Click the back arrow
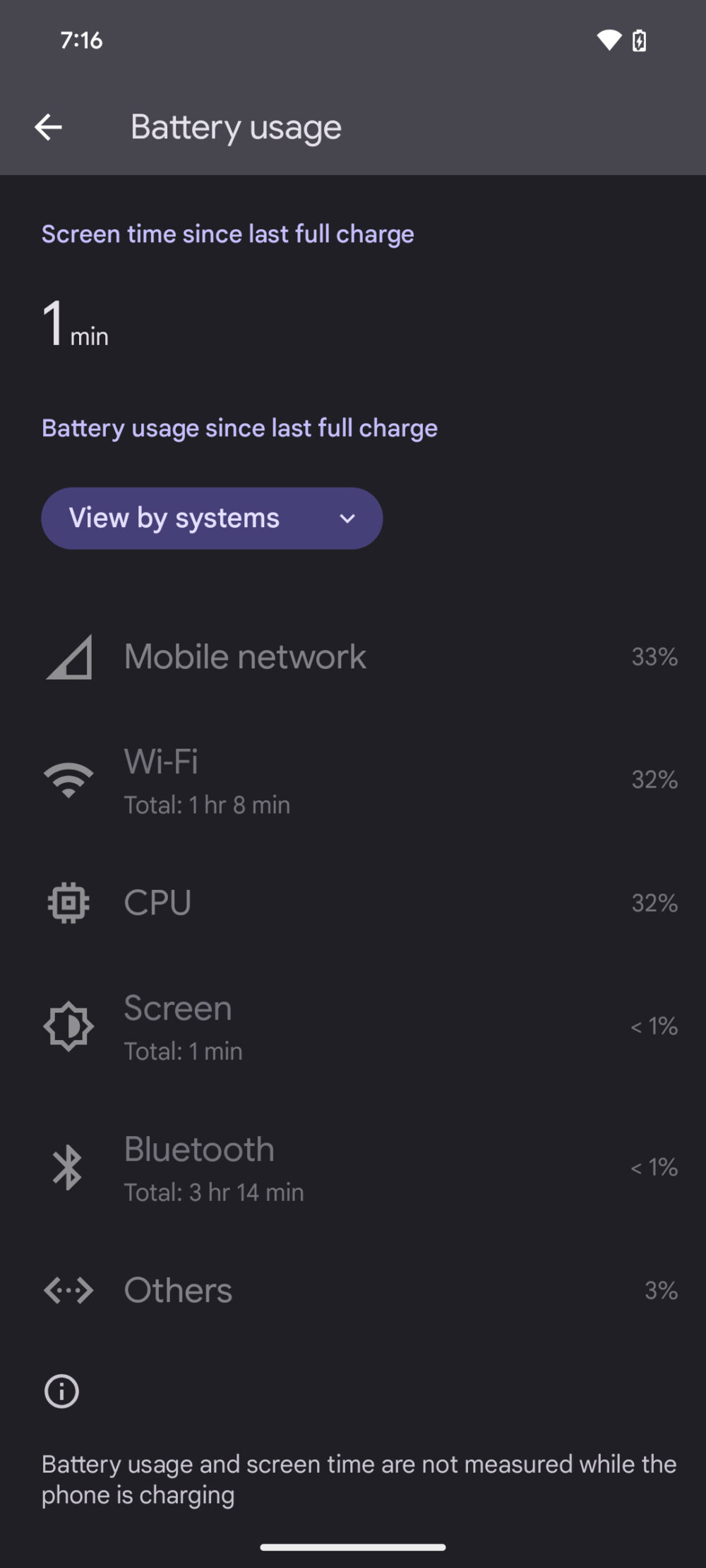 click(48, 126)
